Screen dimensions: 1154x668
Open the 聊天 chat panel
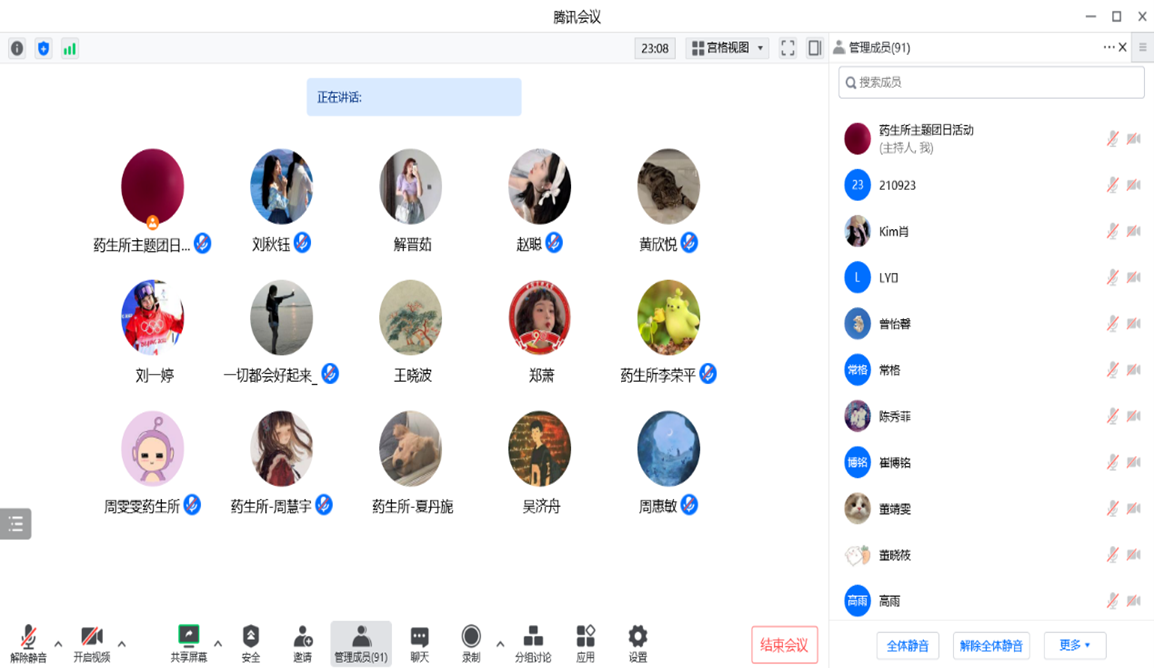[419, 642]
